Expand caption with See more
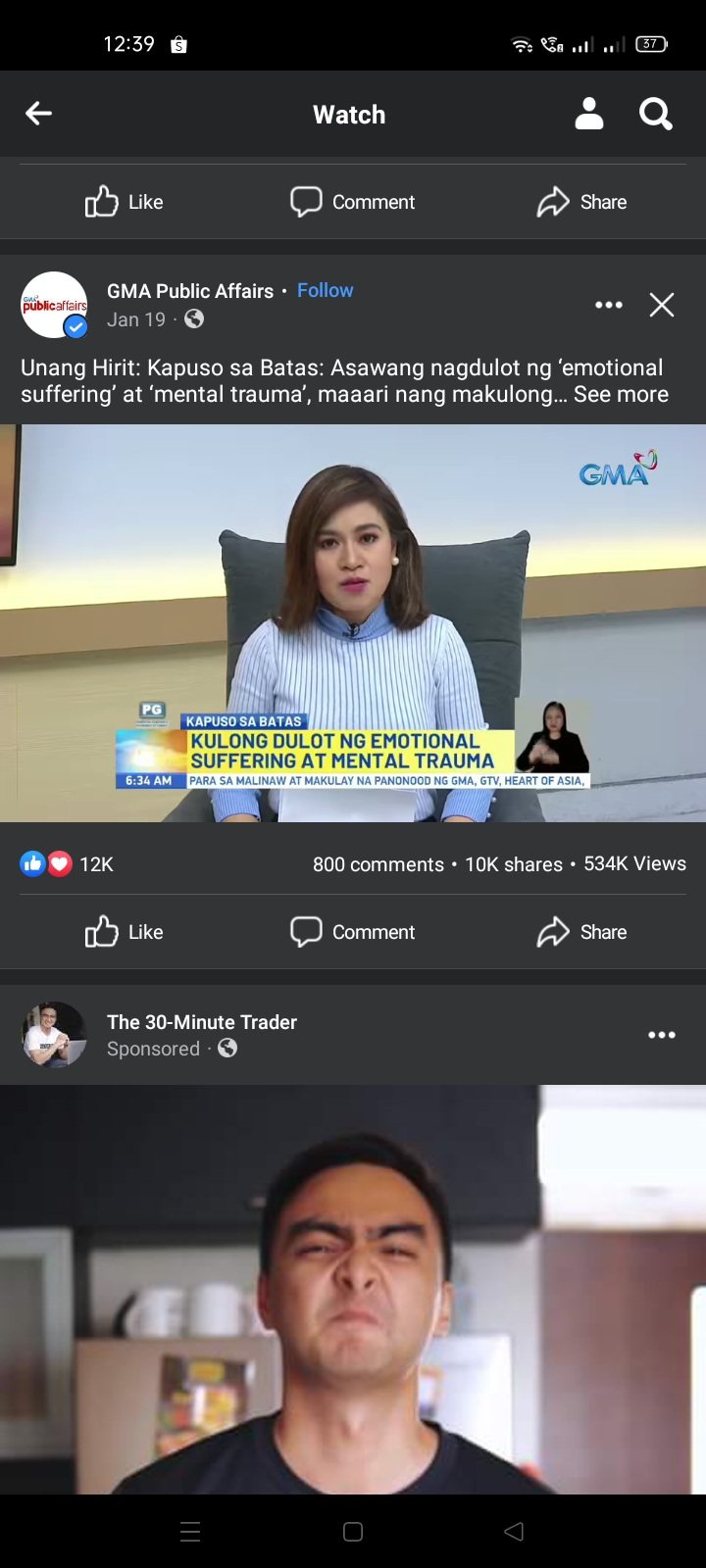 621,394
